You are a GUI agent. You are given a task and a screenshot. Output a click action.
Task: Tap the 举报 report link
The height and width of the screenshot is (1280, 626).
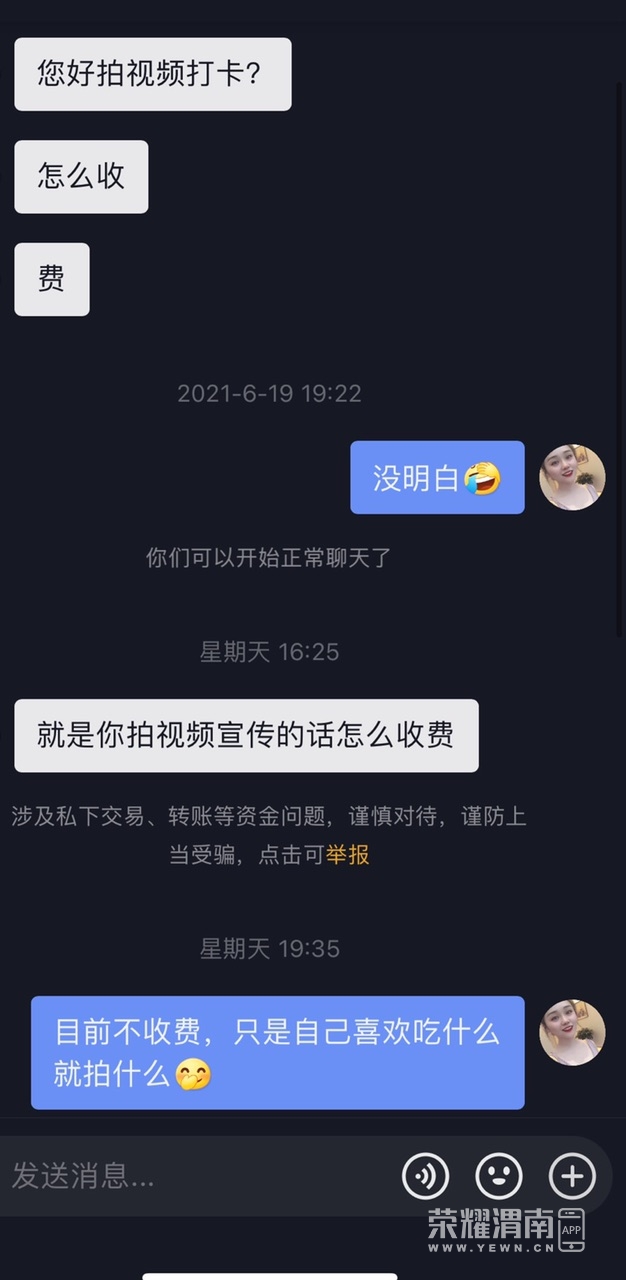(x=348, y=856)
